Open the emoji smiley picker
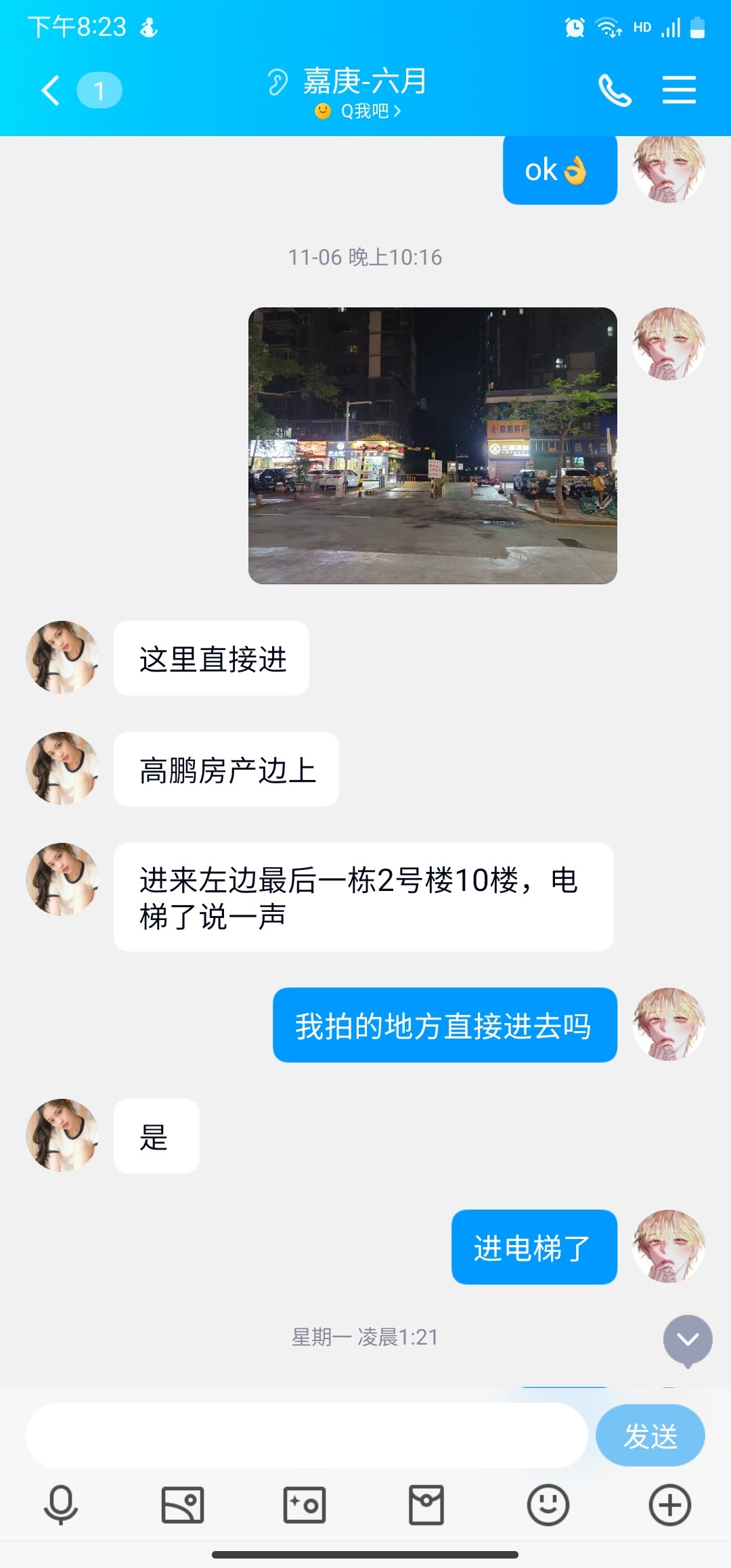This screenshot has width=731, height=1568. (x=547, y=1506)
